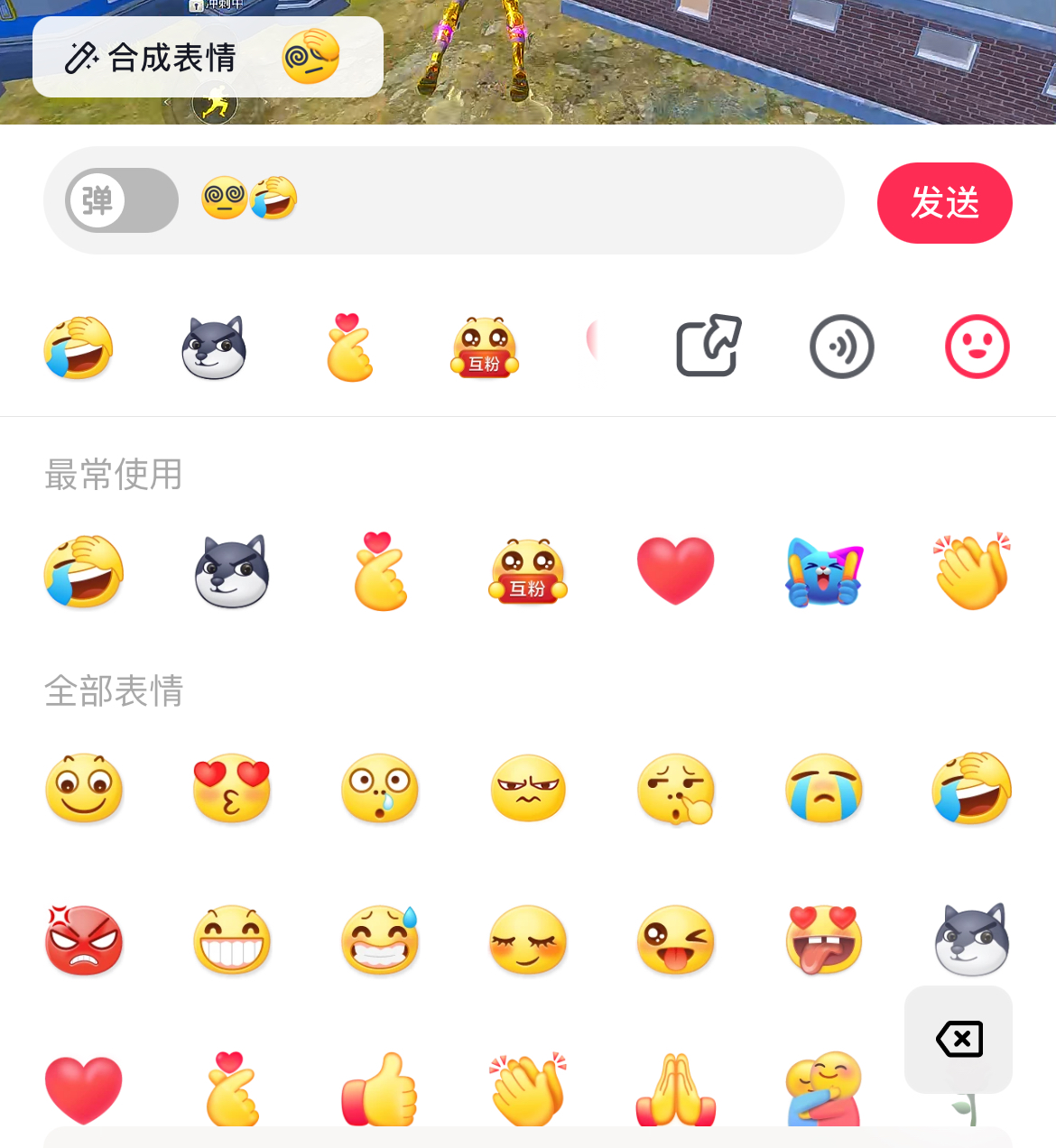Pick the loudly crying emoji
1056x1148 pixels.
coord(824,788)
